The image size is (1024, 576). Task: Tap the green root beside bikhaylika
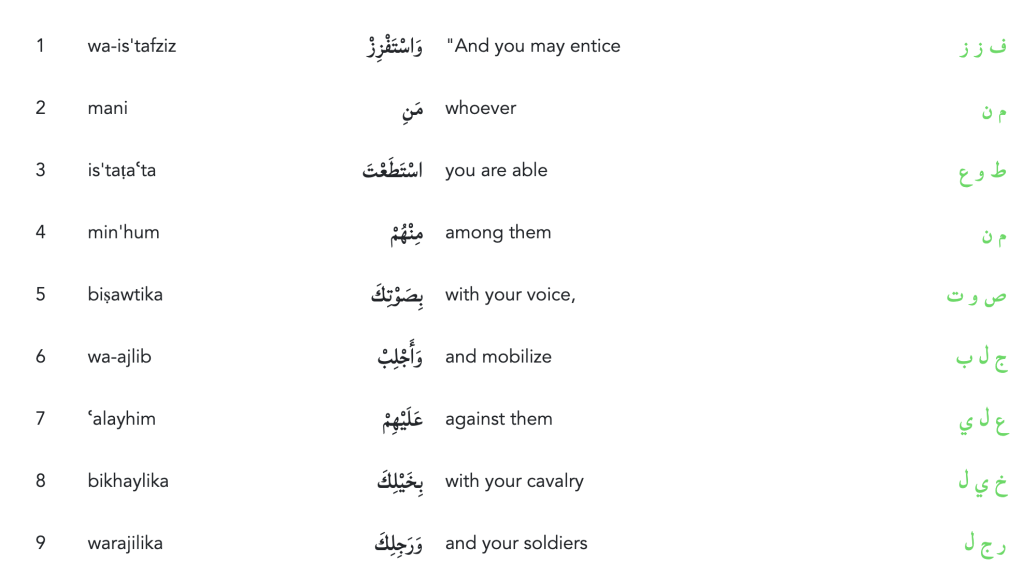[982, 483]
